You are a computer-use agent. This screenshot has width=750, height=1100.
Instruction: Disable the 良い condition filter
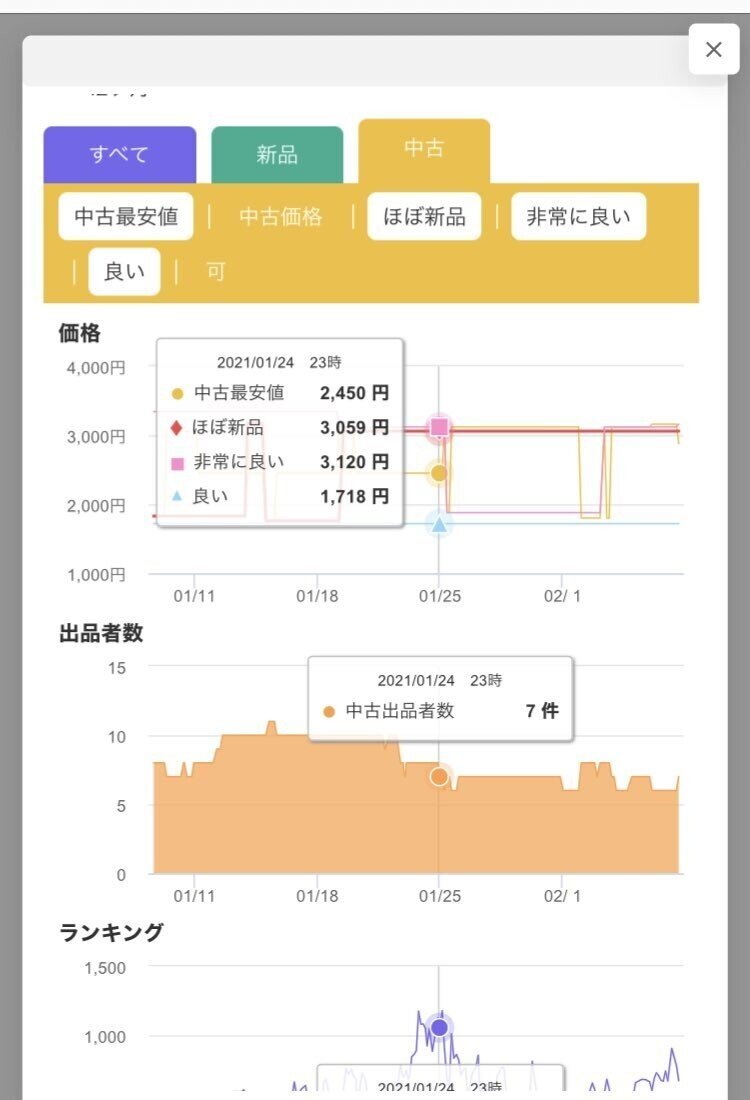[x=124, y=271]
